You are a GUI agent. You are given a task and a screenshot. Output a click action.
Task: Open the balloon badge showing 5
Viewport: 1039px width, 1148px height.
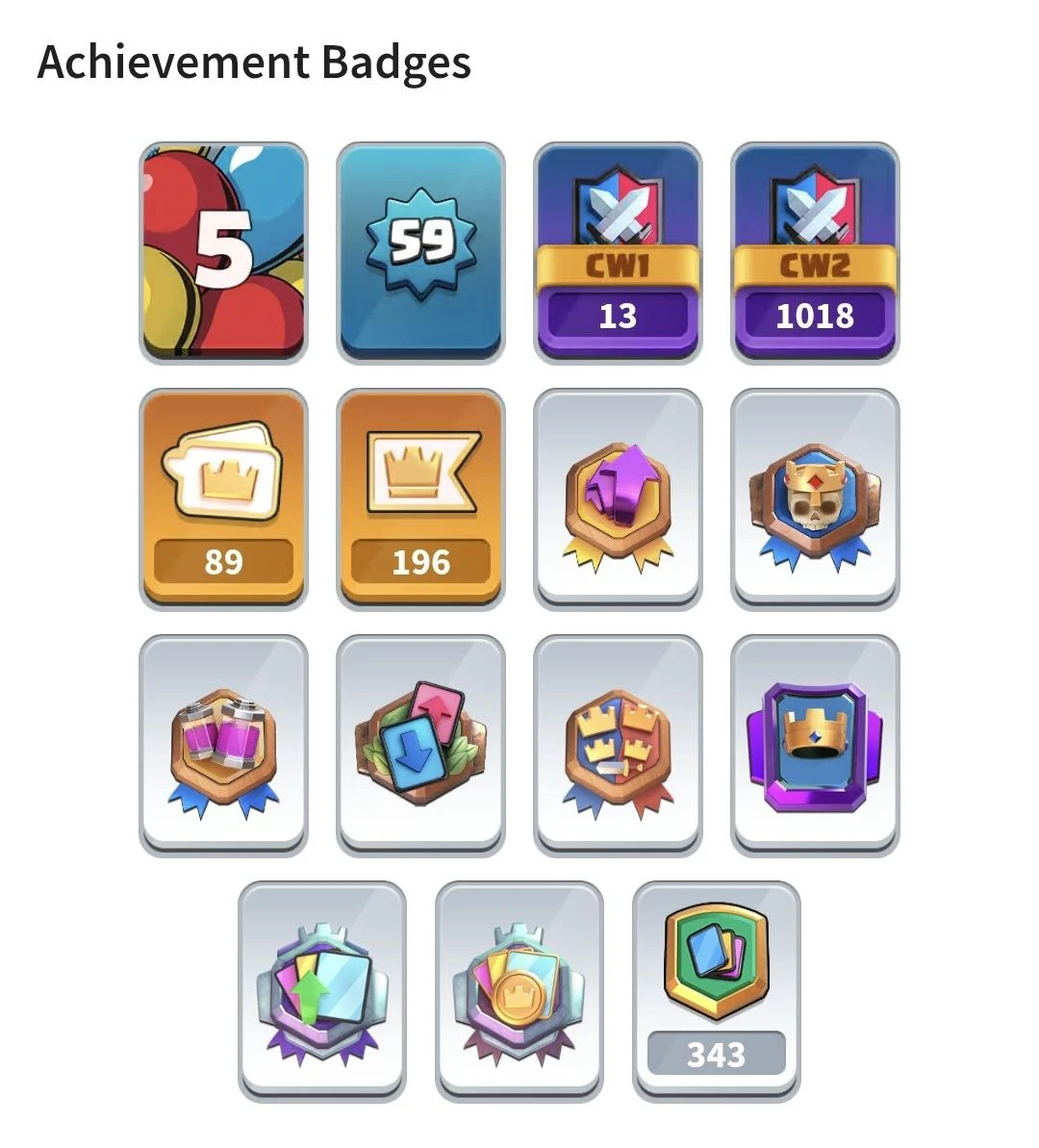[223, 252]
